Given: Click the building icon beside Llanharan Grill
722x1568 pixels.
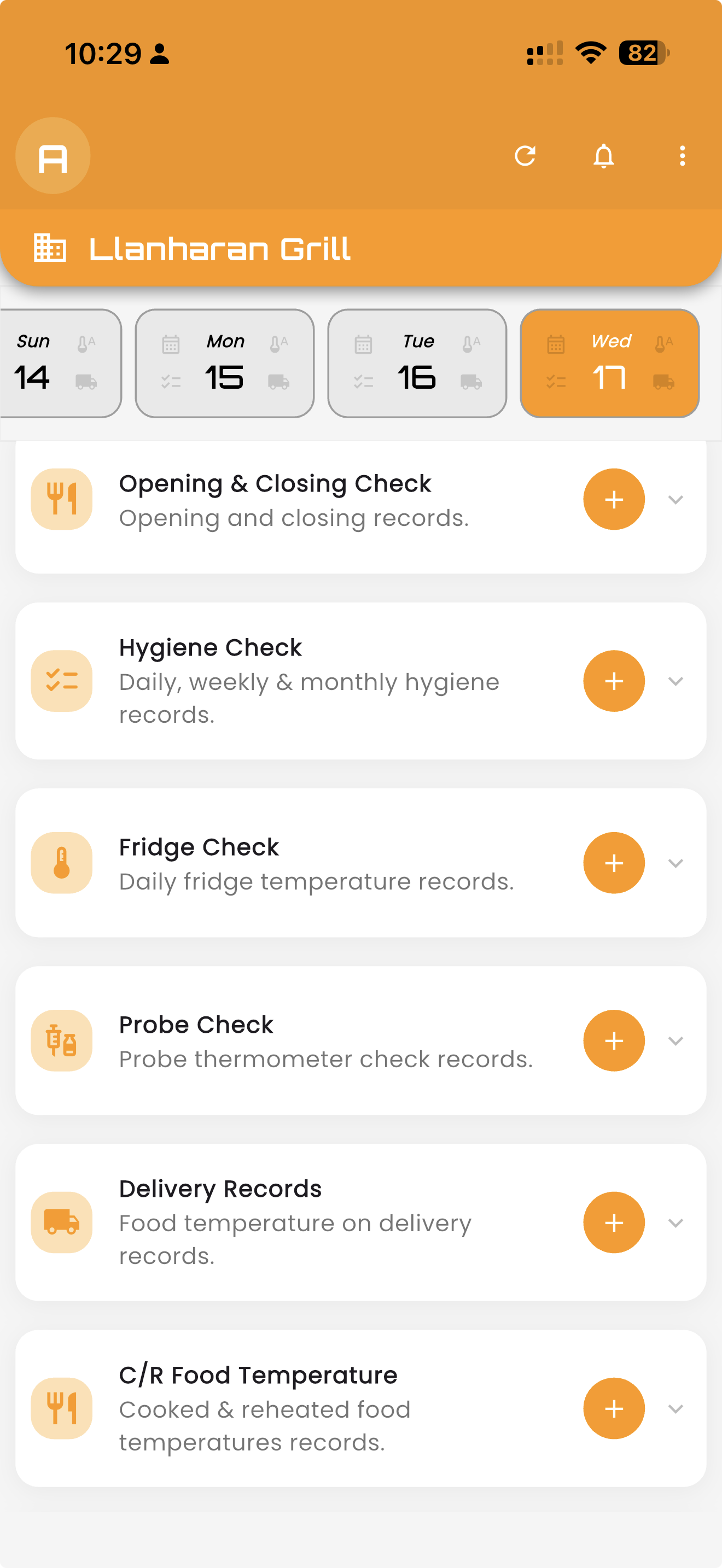Looking at the screenshot, I should (50, 248).
